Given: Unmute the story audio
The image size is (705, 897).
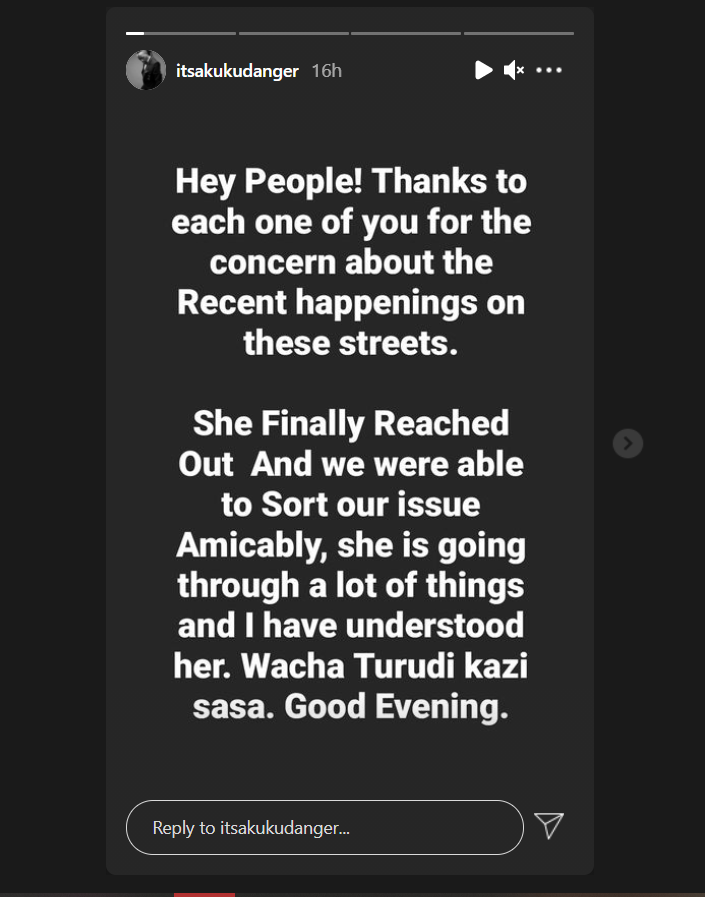Looking at the screenshot, I should pyautogui.click(x=514, y=70).
